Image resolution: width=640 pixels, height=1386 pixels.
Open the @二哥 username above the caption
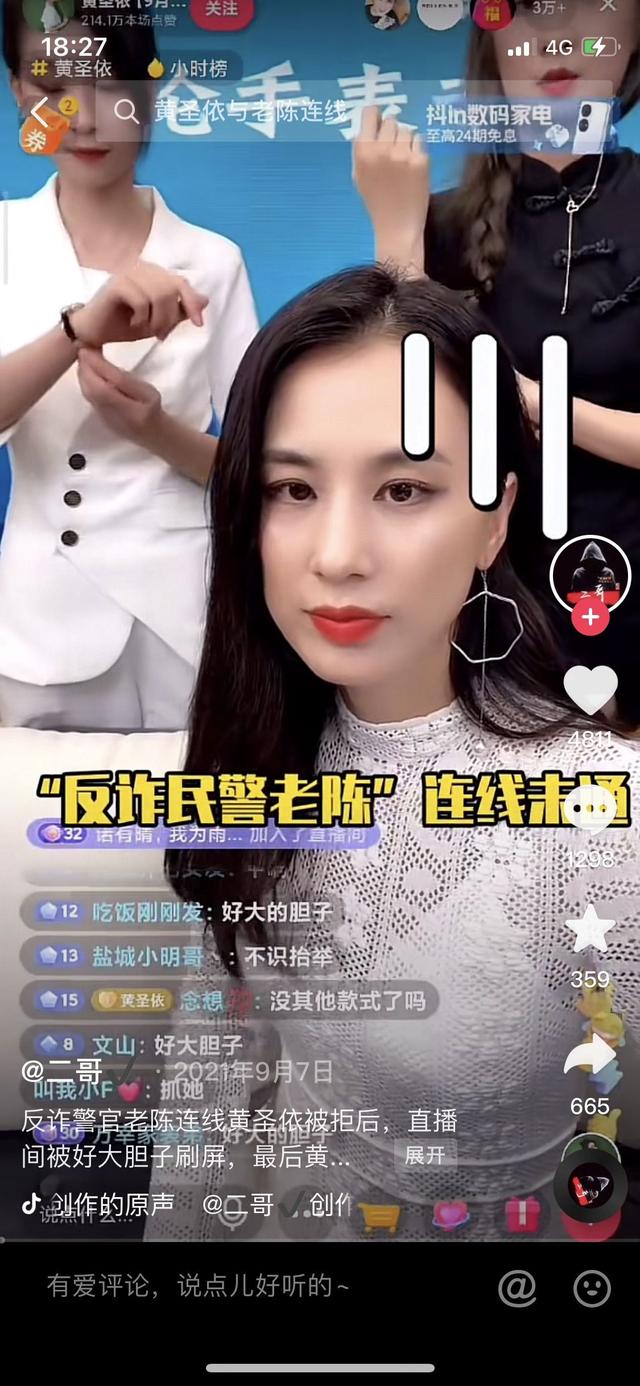click(62, 1072)
